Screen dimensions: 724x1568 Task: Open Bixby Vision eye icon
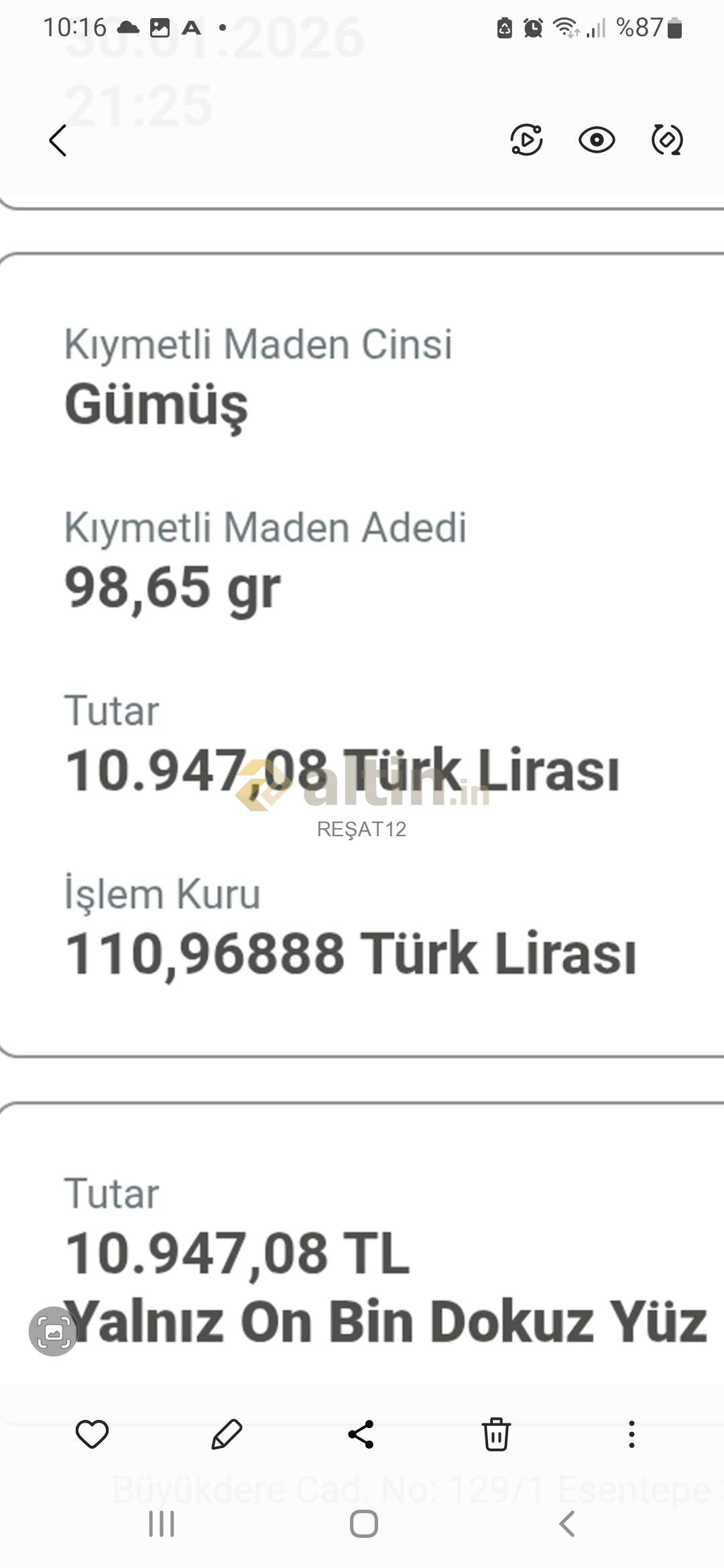(x=597, y=140)
